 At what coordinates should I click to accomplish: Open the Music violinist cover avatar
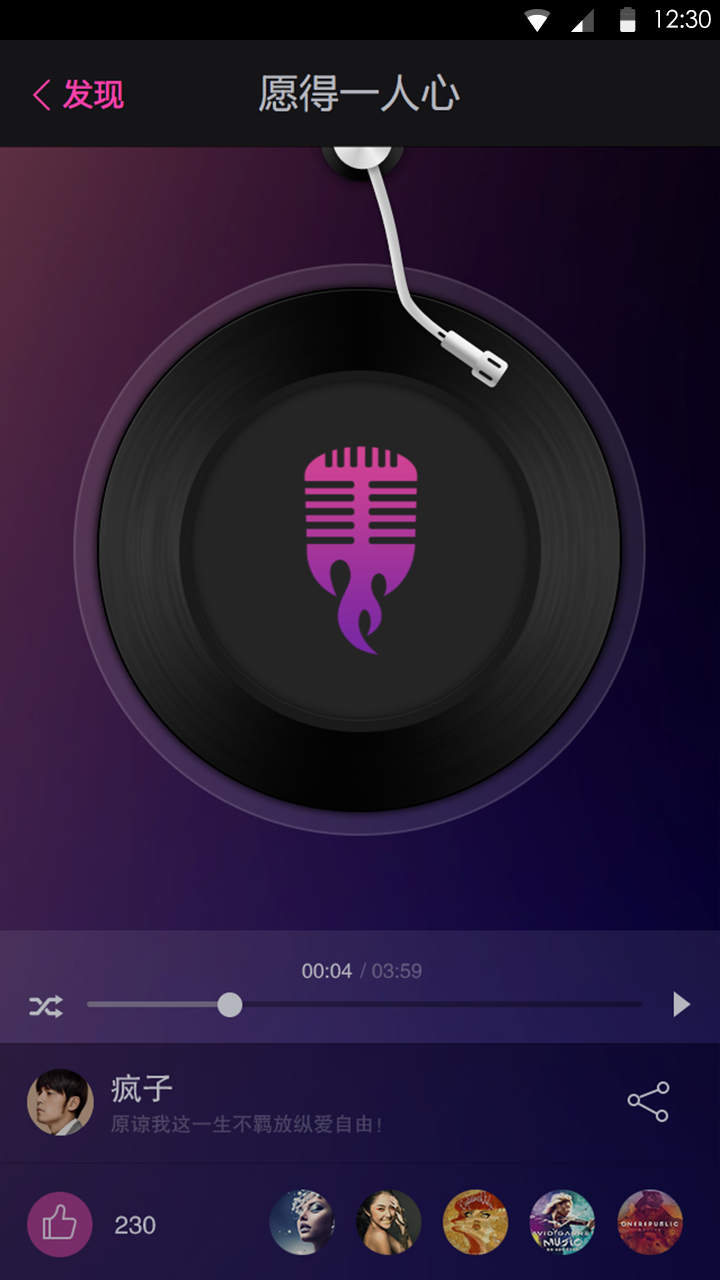pos(562,1222)
